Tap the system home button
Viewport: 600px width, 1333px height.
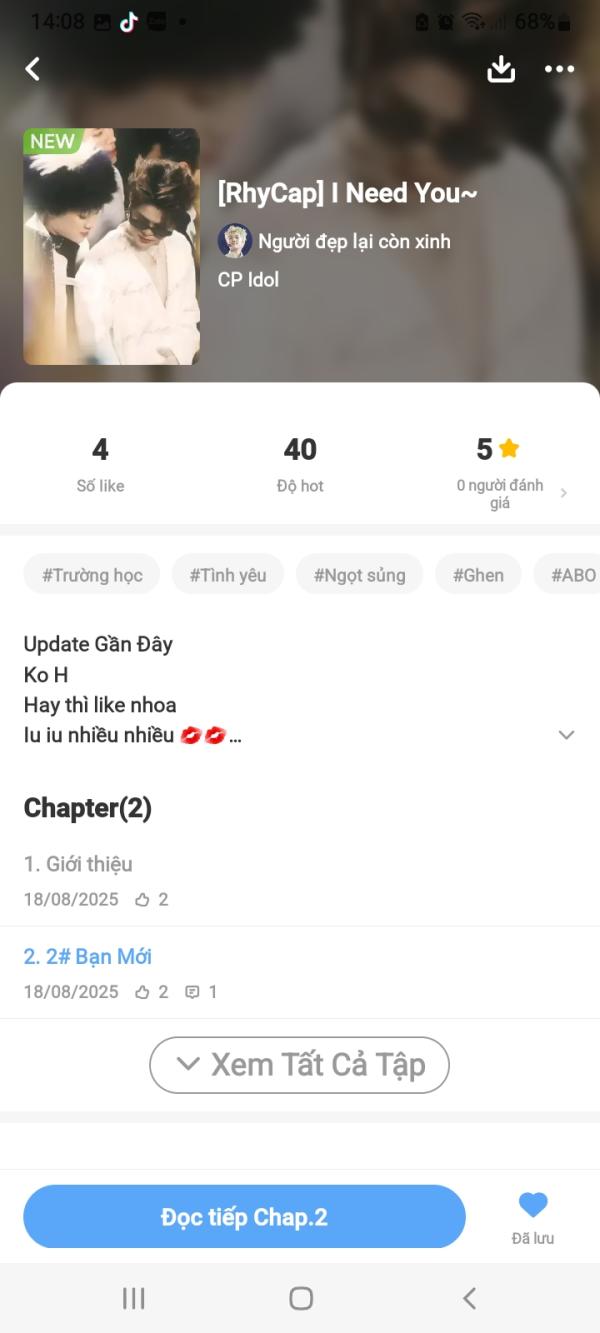click(300, 1298)
